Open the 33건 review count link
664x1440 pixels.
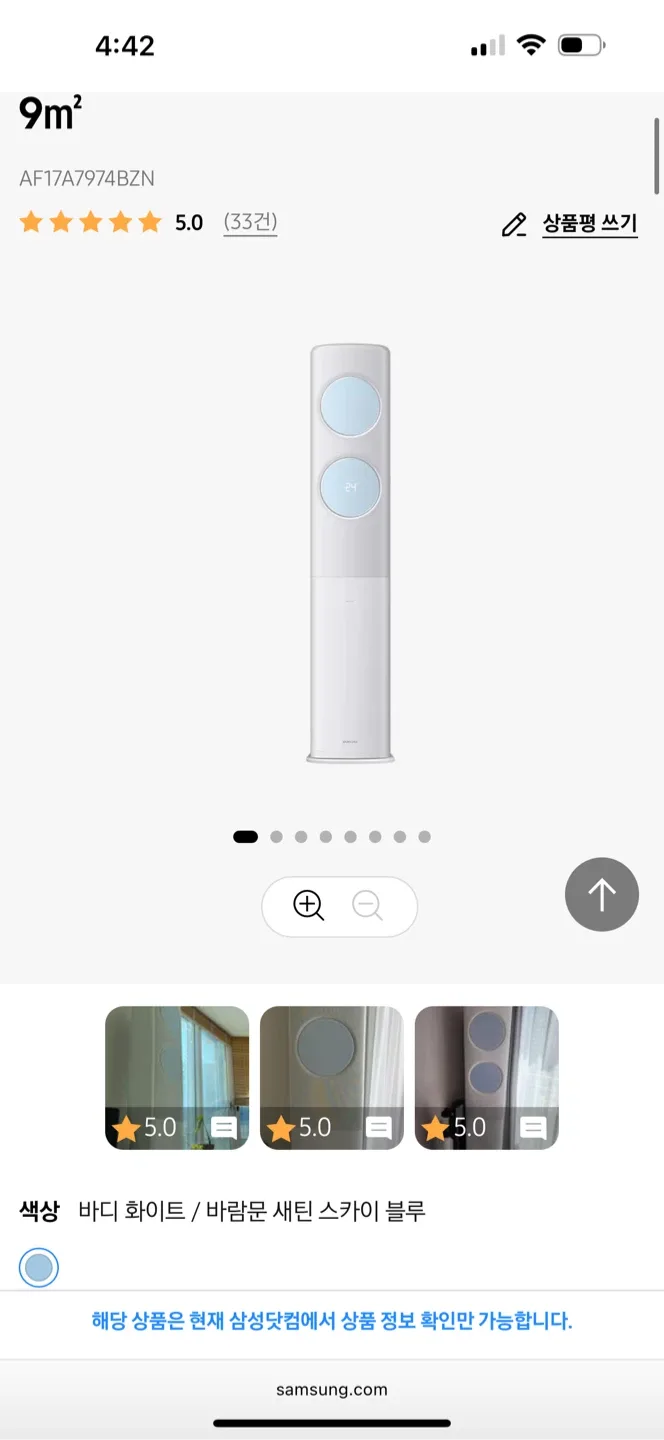click(x=250, y=222)
